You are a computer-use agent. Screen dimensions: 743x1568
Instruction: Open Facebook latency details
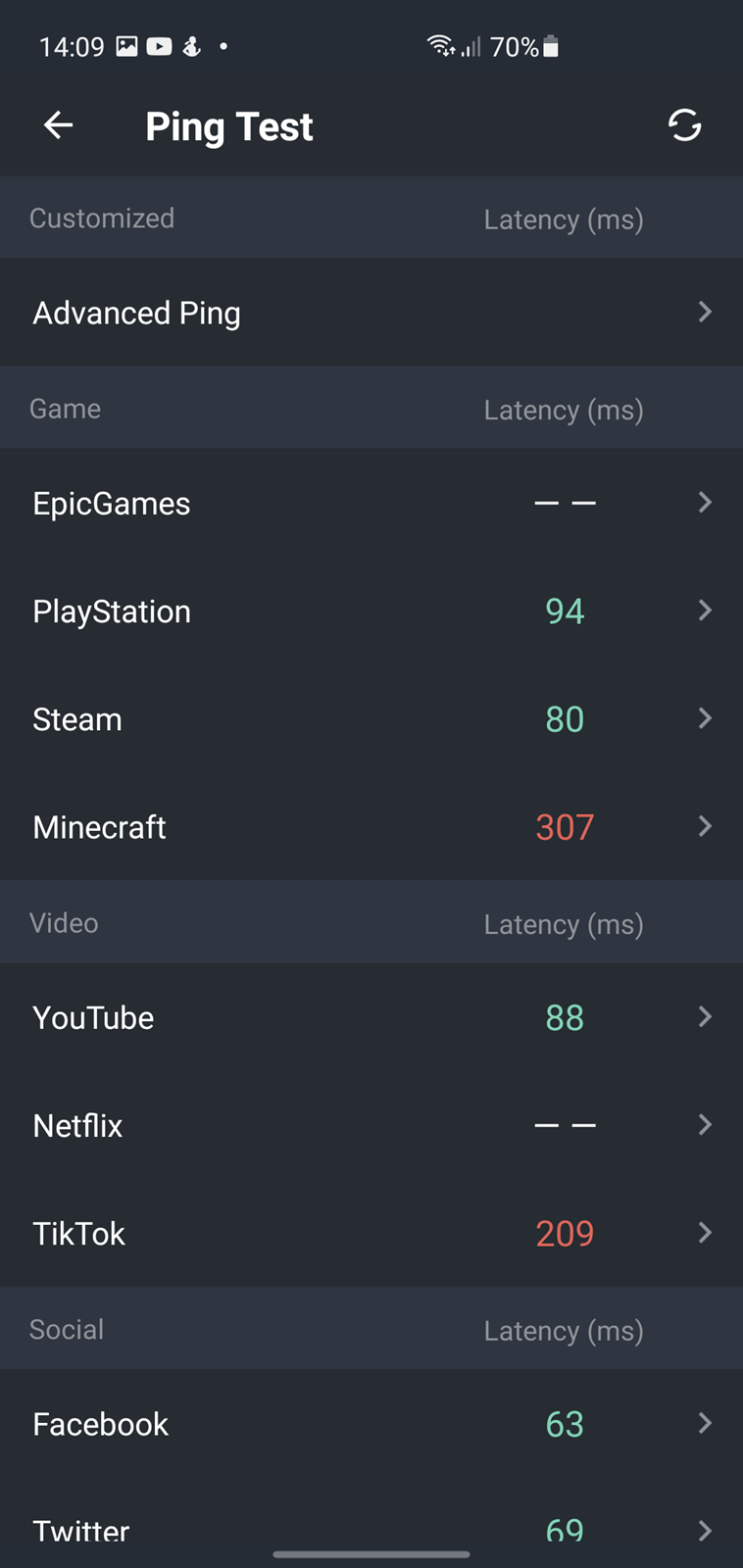tap(371, 1424)
